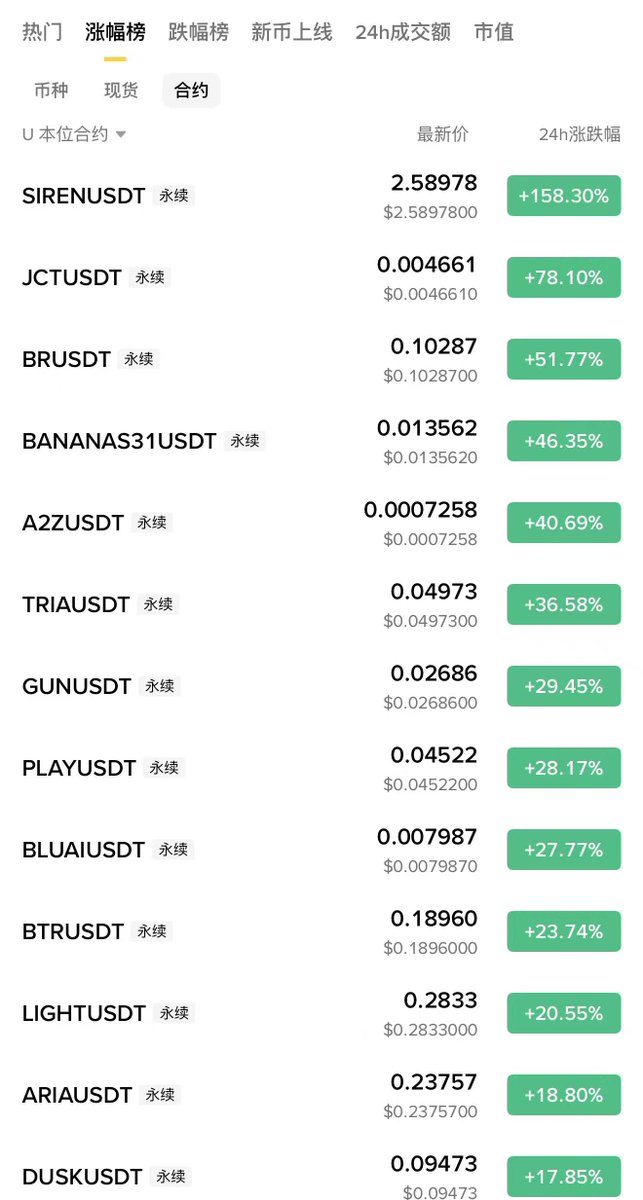Open BANANAS31USDT perpetual contract
This screenshot has height=1200, width=643.
[x=119, y=441]
